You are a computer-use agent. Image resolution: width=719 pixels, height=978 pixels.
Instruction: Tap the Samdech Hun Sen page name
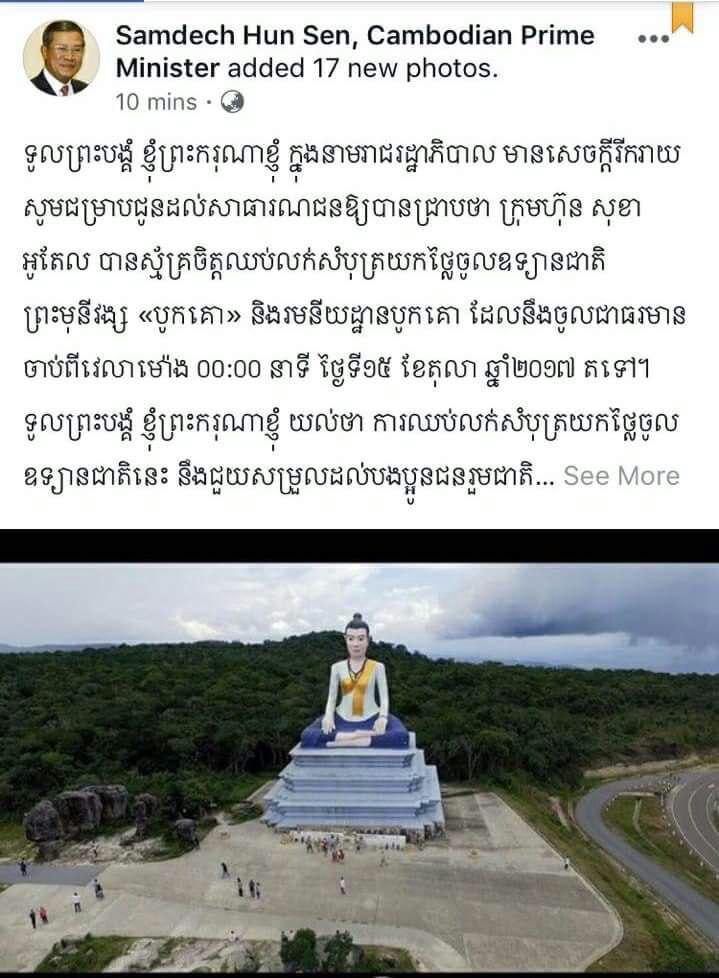(354, 37)
